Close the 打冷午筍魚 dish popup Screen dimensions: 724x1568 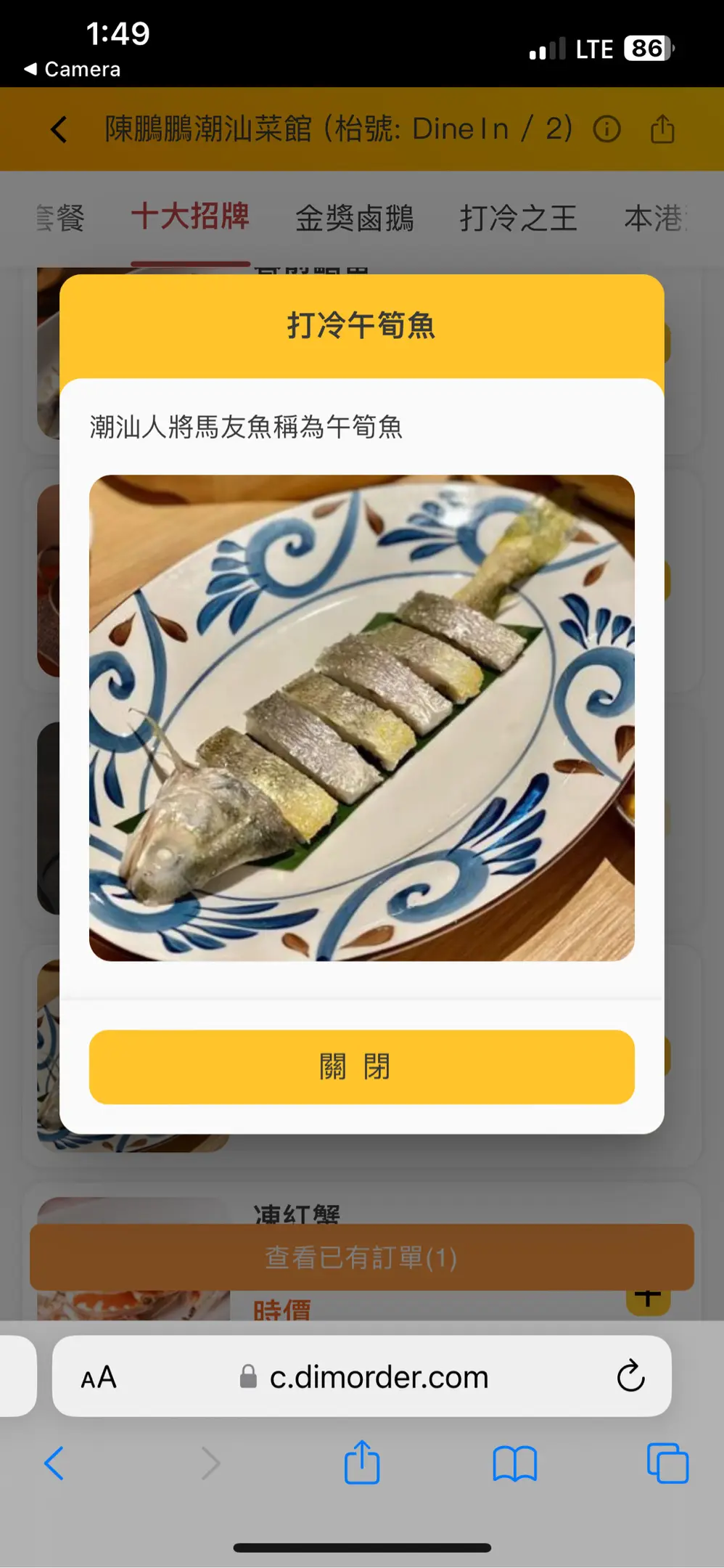(361, 1066)
